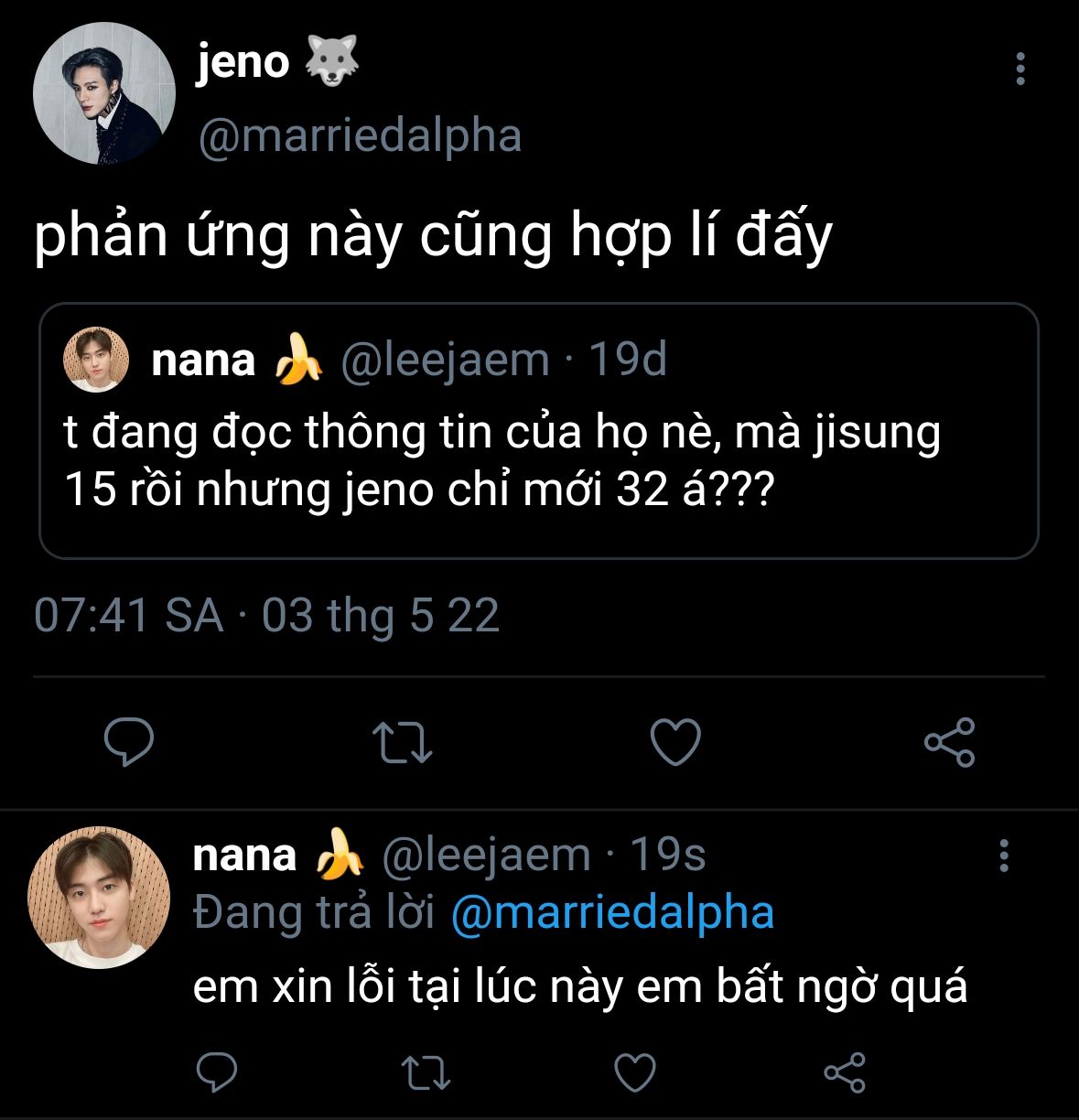Open the quoted tweet from nana
The width and height of the screenshot is (1079, 1120).
tap(538, 430)
